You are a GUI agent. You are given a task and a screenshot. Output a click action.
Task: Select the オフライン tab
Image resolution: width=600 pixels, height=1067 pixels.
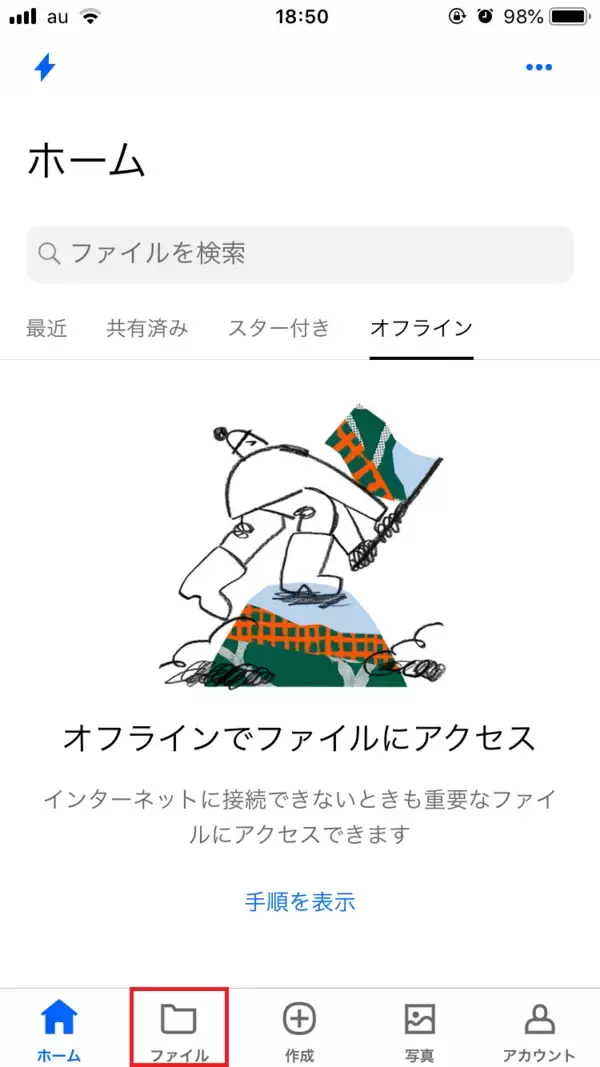[421, 328]
